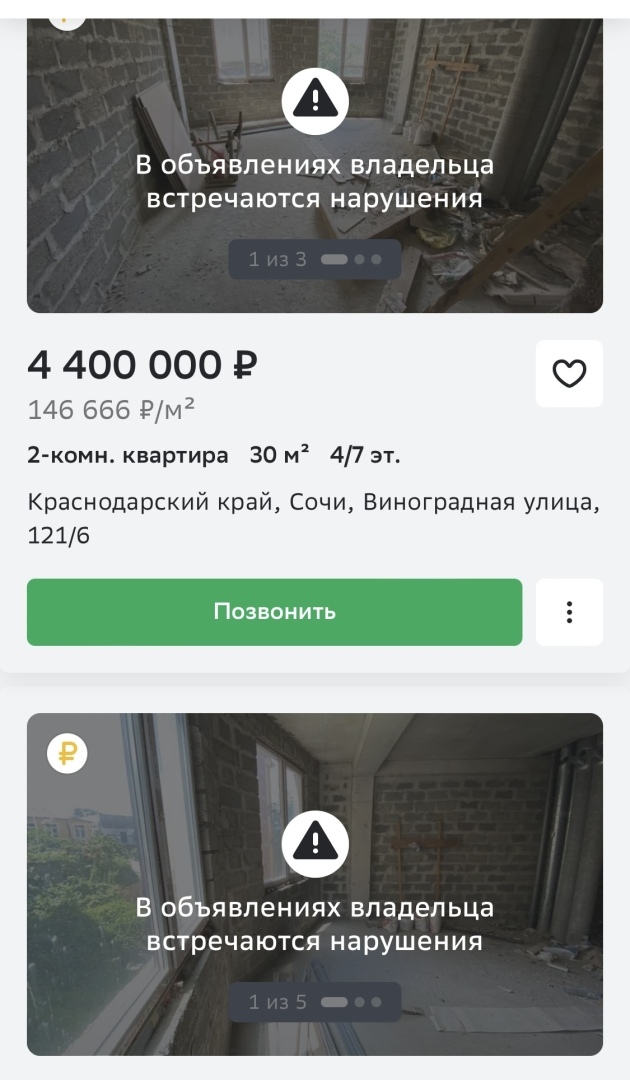
Task: Open the three-dot menu beside Позвонить
Action: pyautogui.click(x=569, y=612)
